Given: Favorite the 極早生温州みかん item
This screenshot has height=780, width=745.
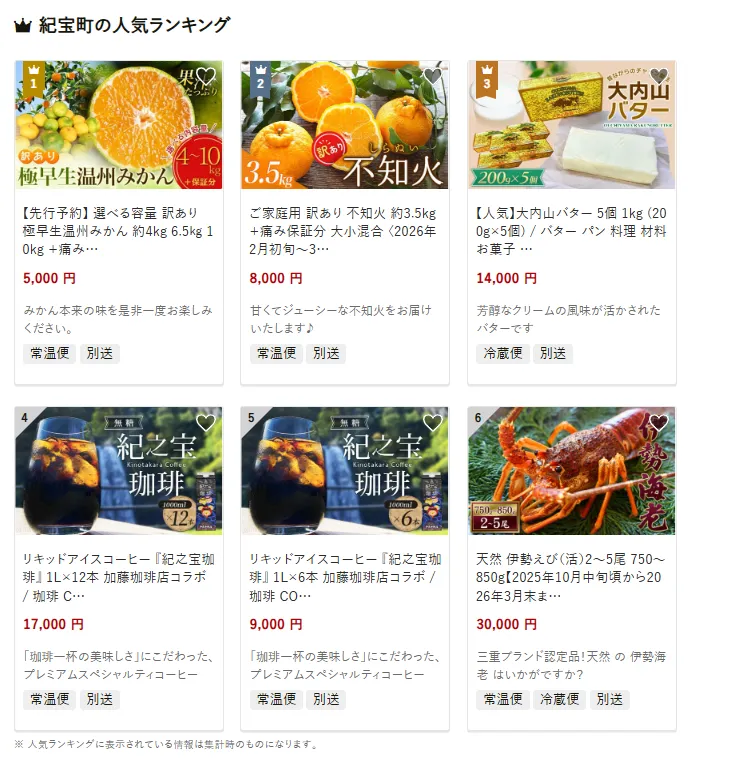Looking at the screenshot, I should (x=206, y=76).
